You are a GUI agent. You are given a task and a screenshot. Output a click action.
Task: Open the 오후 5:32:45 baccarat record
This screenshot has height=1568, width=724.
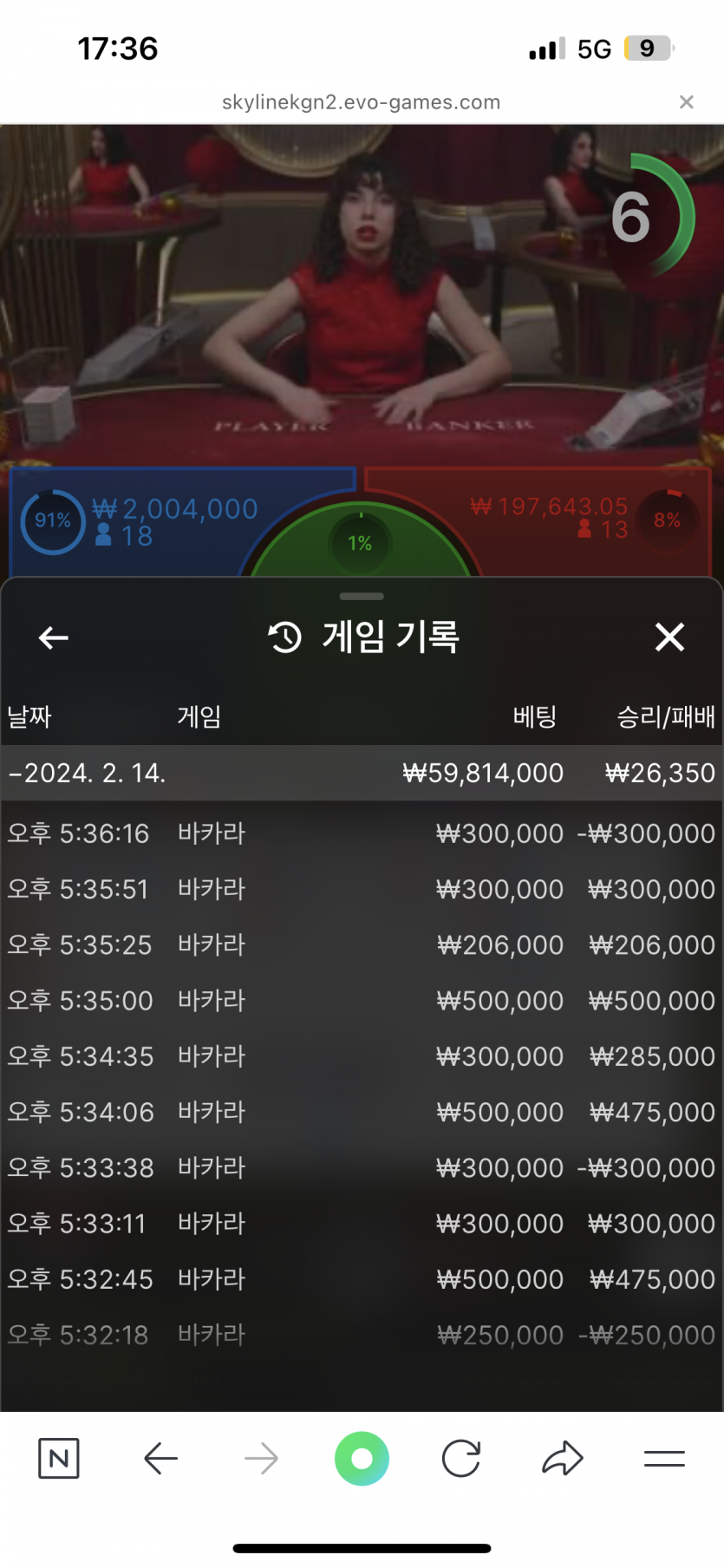click(362, 1279)
